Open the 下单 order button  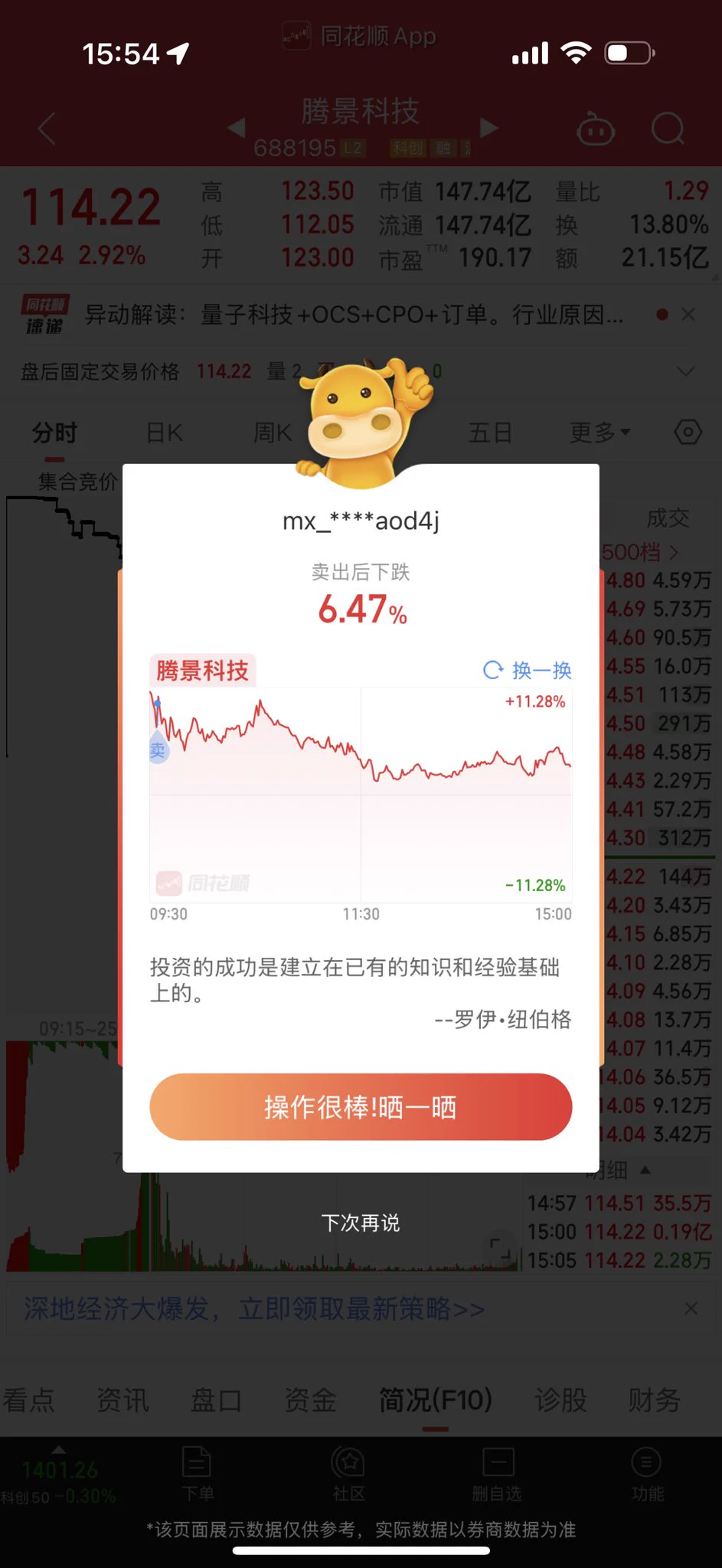click(x=198, y=1475)
